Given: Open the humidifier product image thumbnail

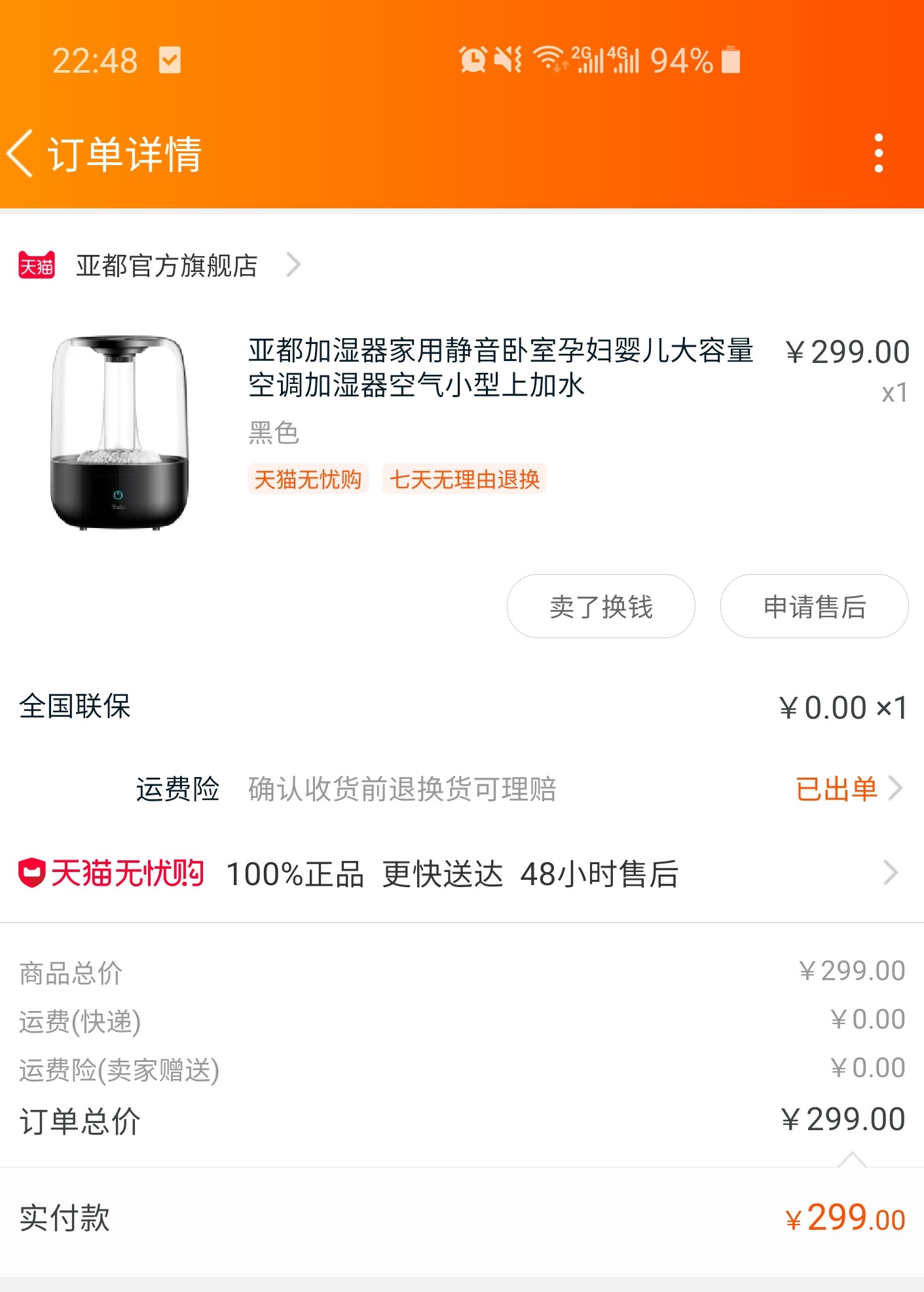Looking at the screenshot, I should pos(117,432).
